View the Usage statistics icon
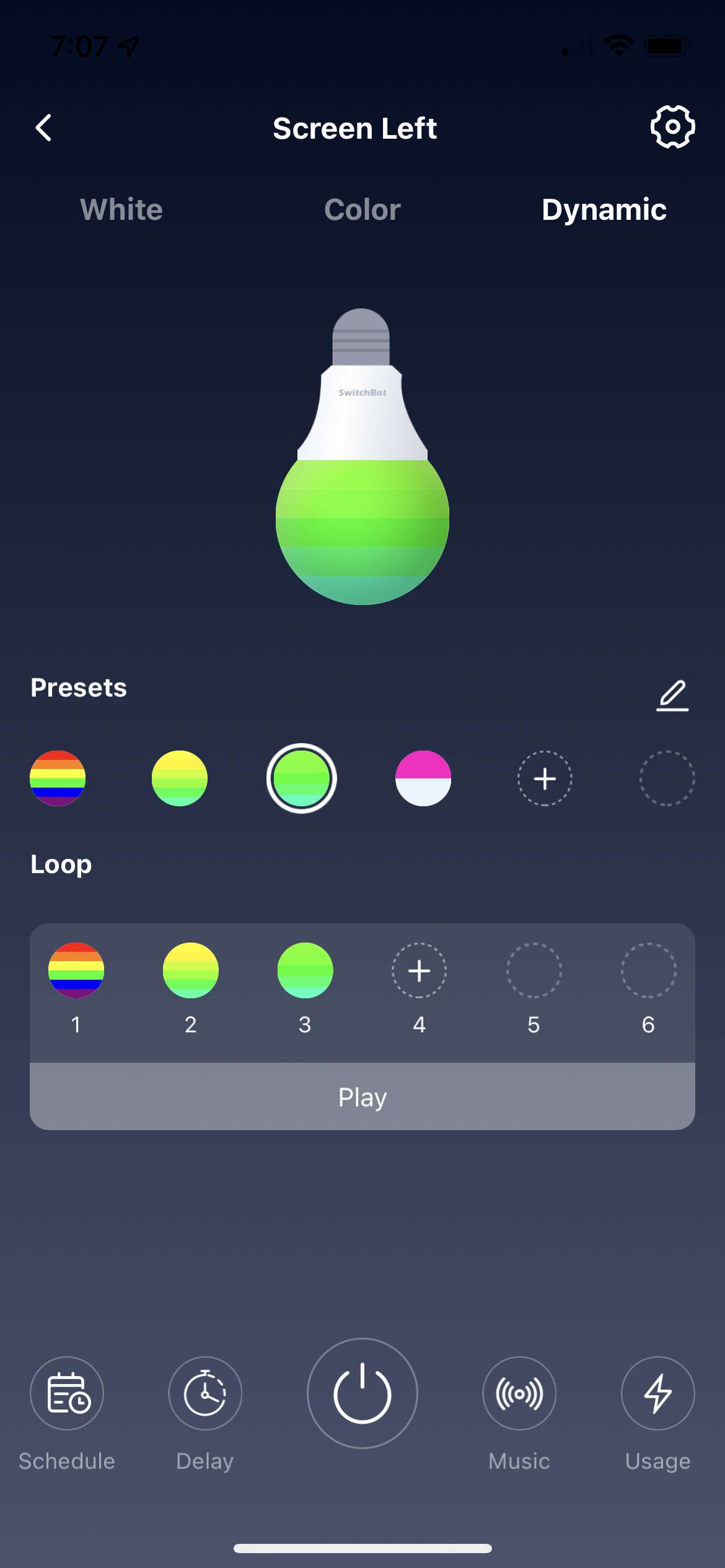The height and width of the screenshot is (1568, 725). tap(658, 1393)
